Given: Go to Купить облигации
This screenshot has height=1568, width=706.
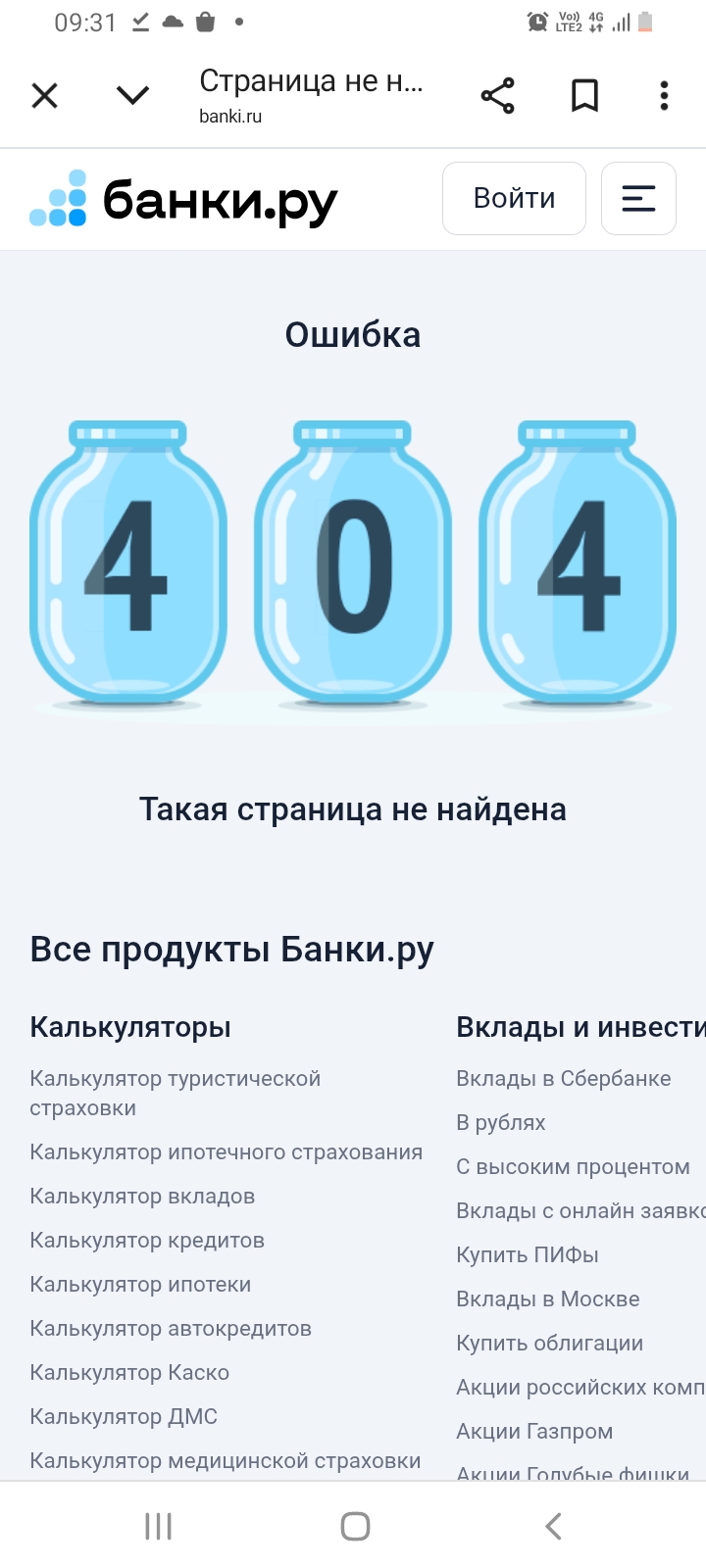Looking at the screenshot, I should [550, 1344].
